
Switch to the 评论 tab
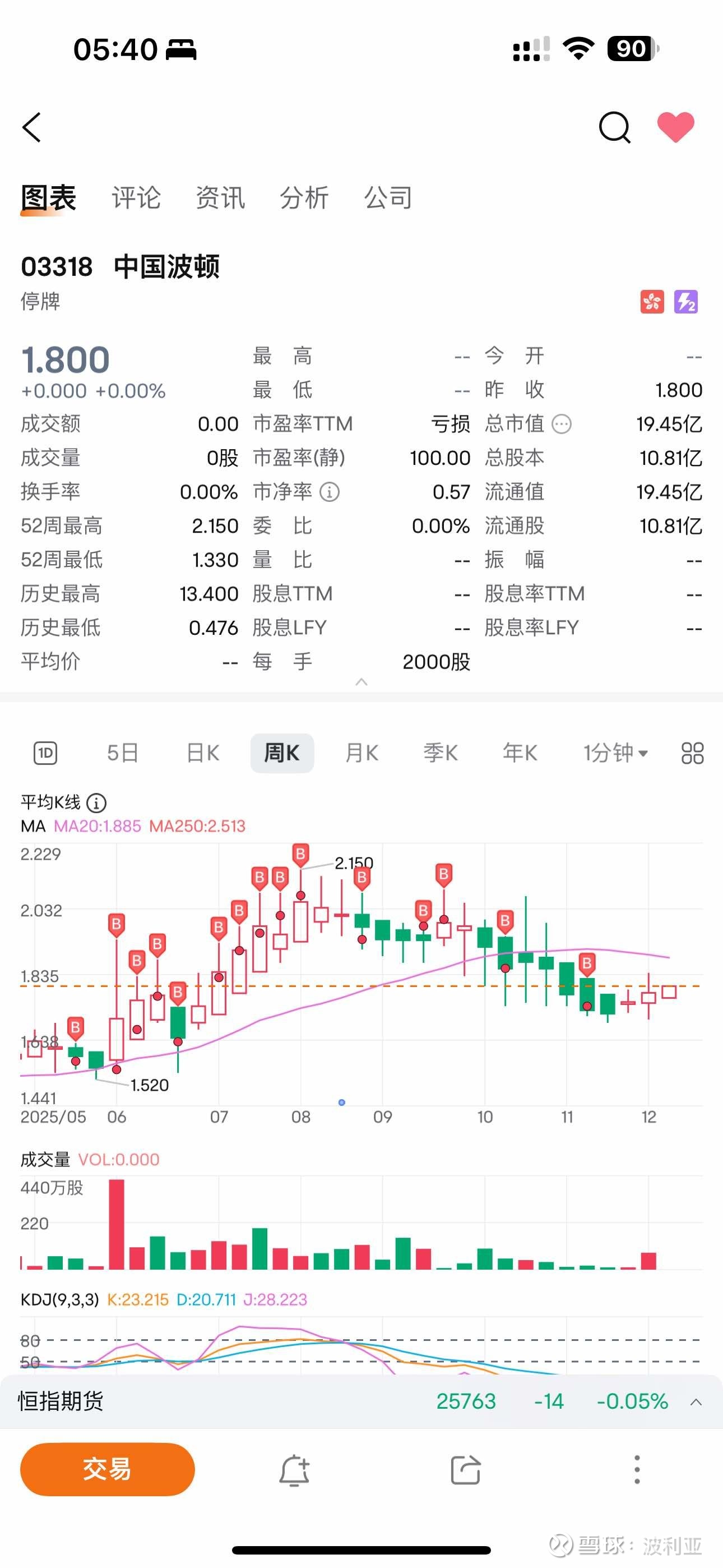point(136,198)
